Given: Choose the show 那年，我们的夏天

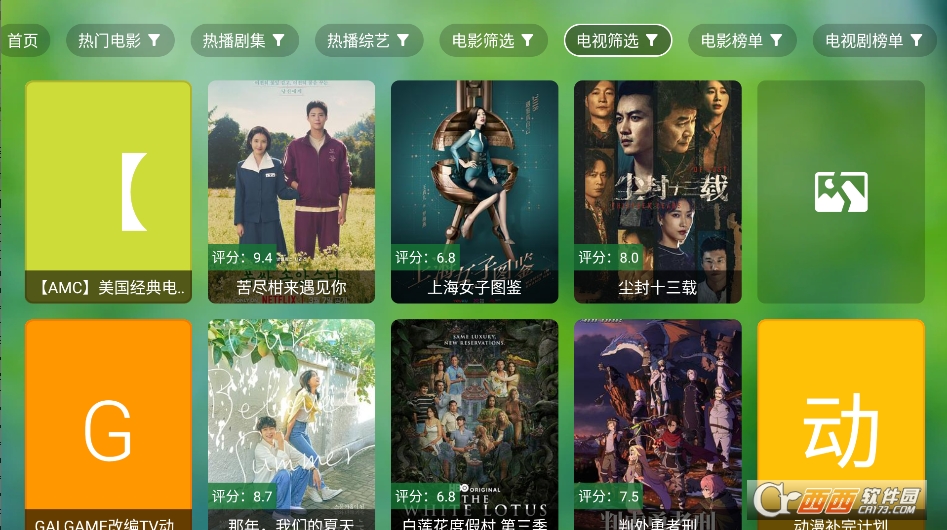Looking at the screenshot, I should pyautogui.click(x=291, y=425).
